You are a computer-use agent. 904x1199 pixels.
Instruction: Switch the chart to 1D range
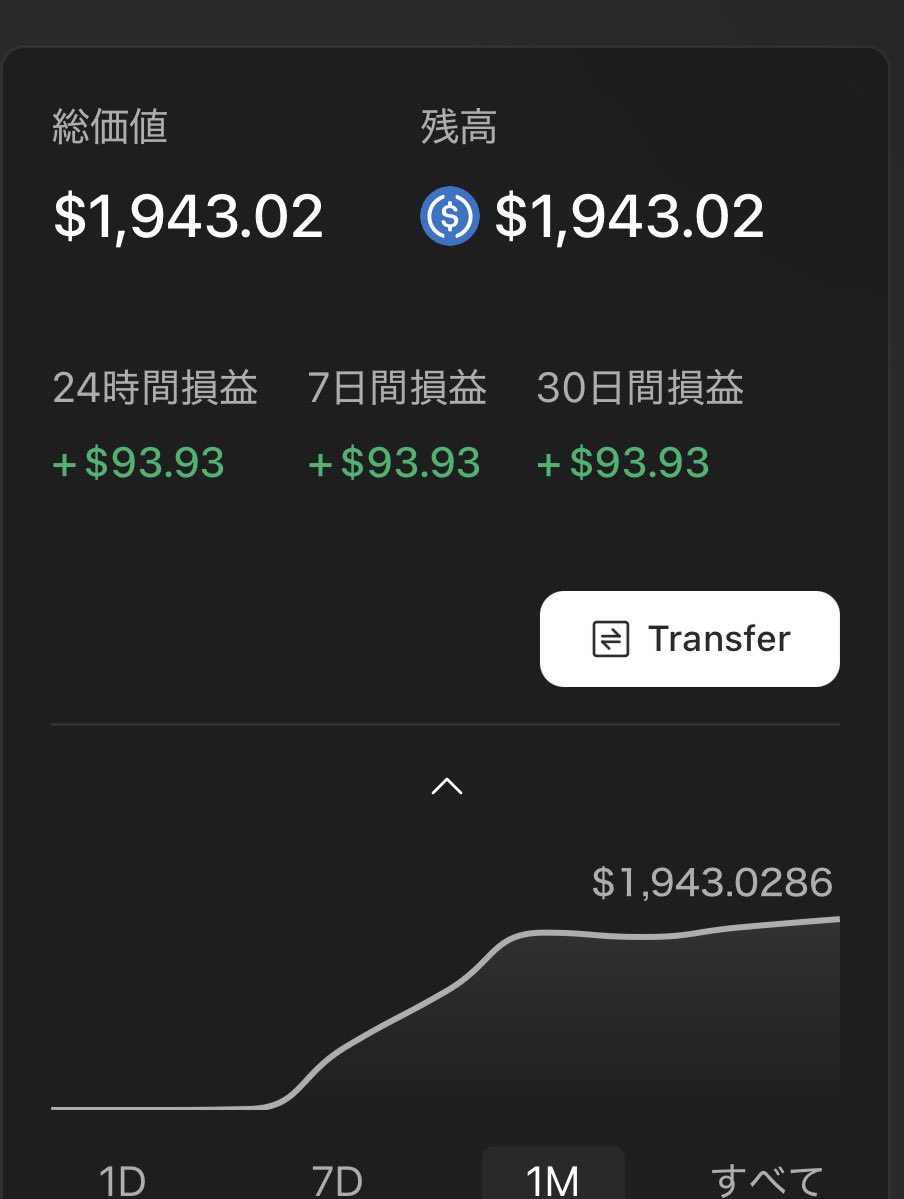[122, 1180]
